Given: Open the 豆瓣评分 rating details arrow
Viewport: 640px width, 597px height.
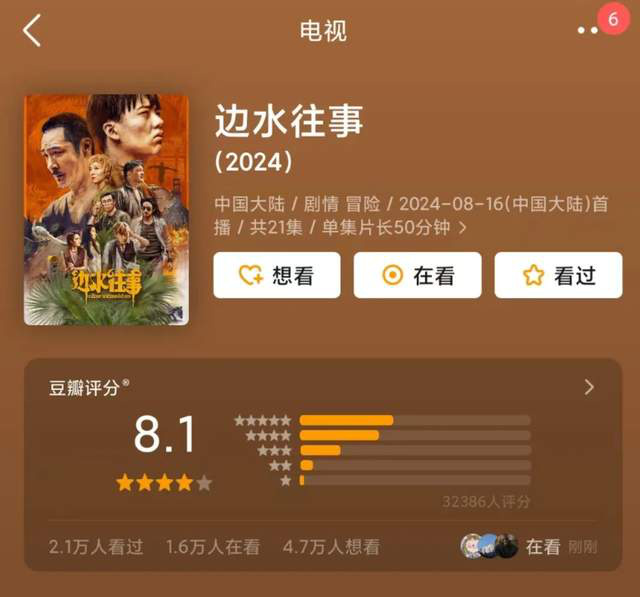Looking at the screenshot, I should coord(589,387).
